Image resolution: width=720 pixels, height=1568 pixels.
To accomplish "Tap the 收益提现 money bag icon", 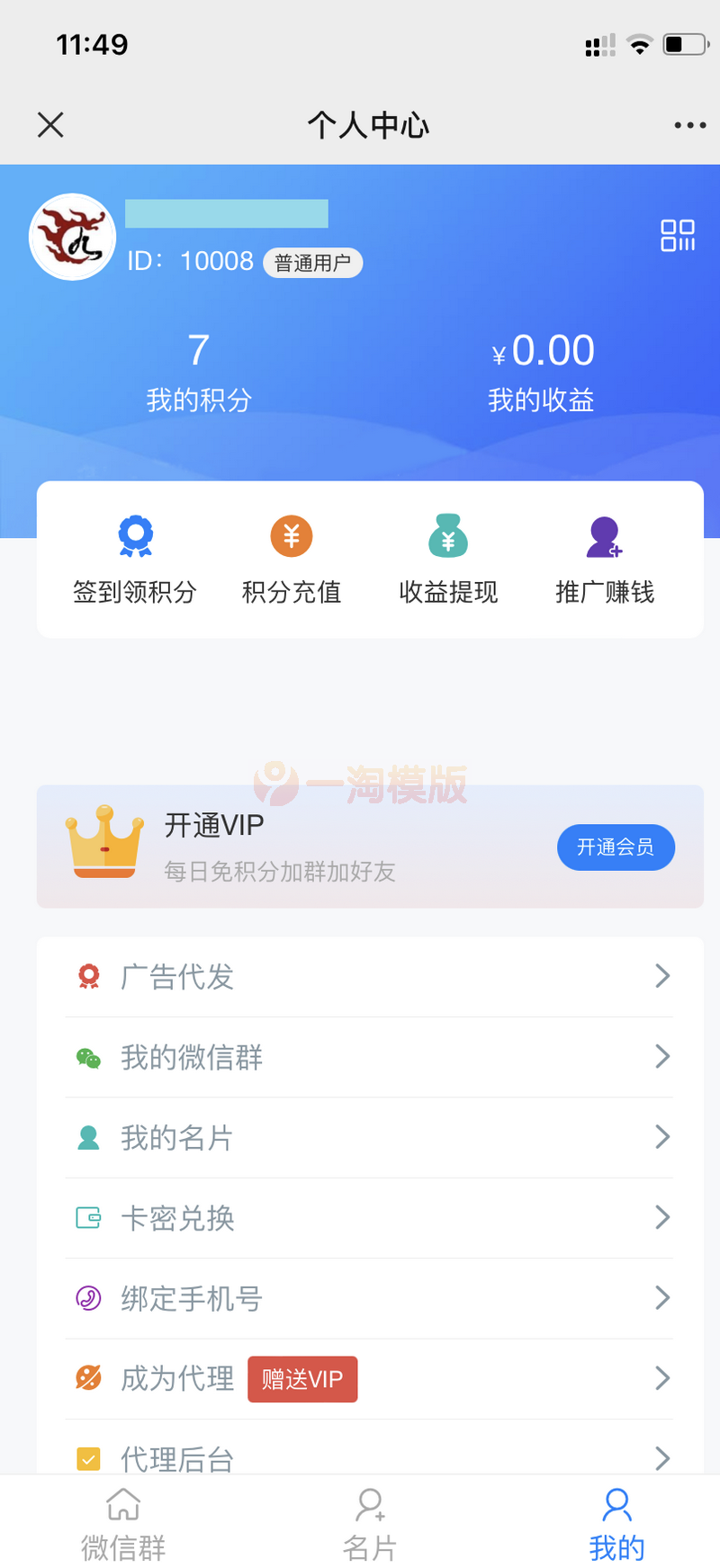I will 447,535.
